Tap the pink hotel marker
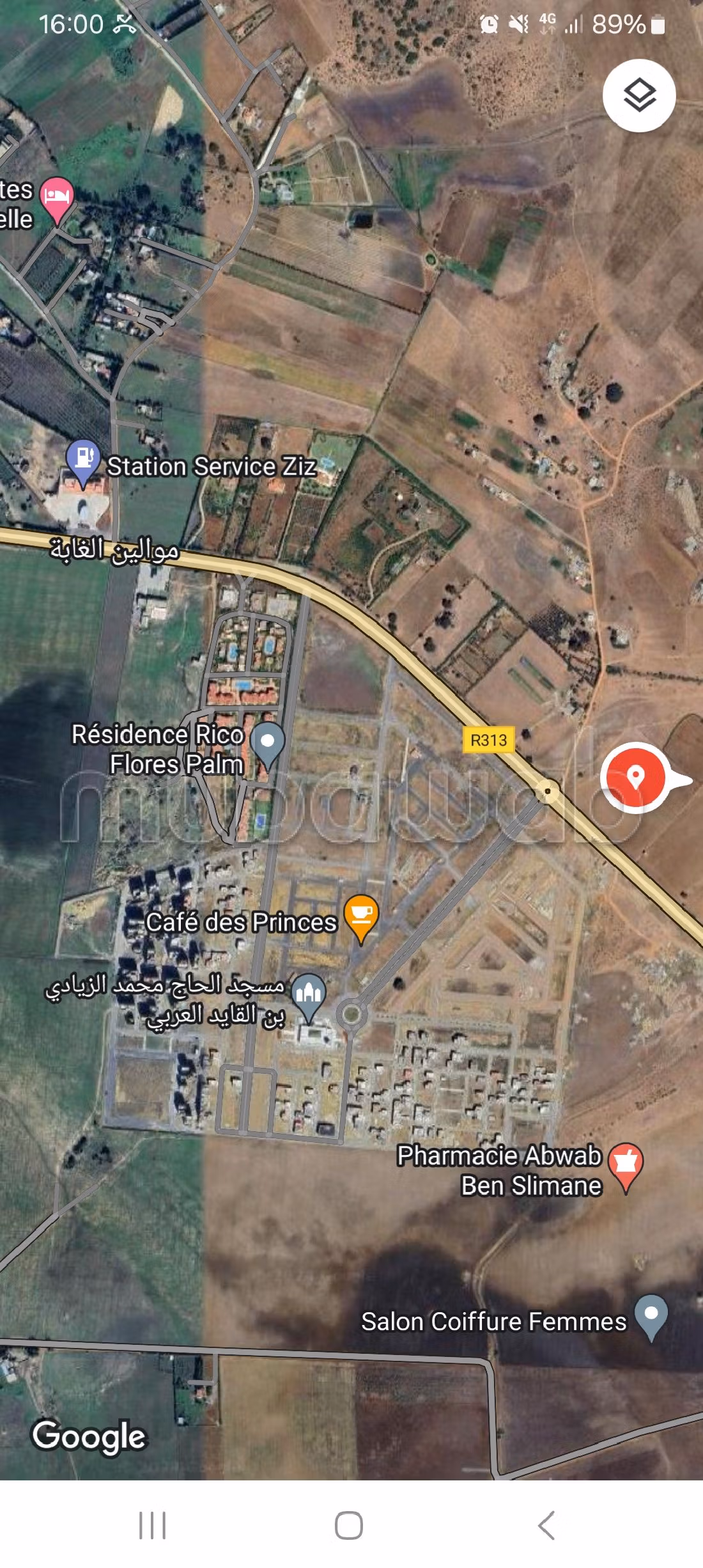Viewport: 703px width, 1568px height. (57, 198)
